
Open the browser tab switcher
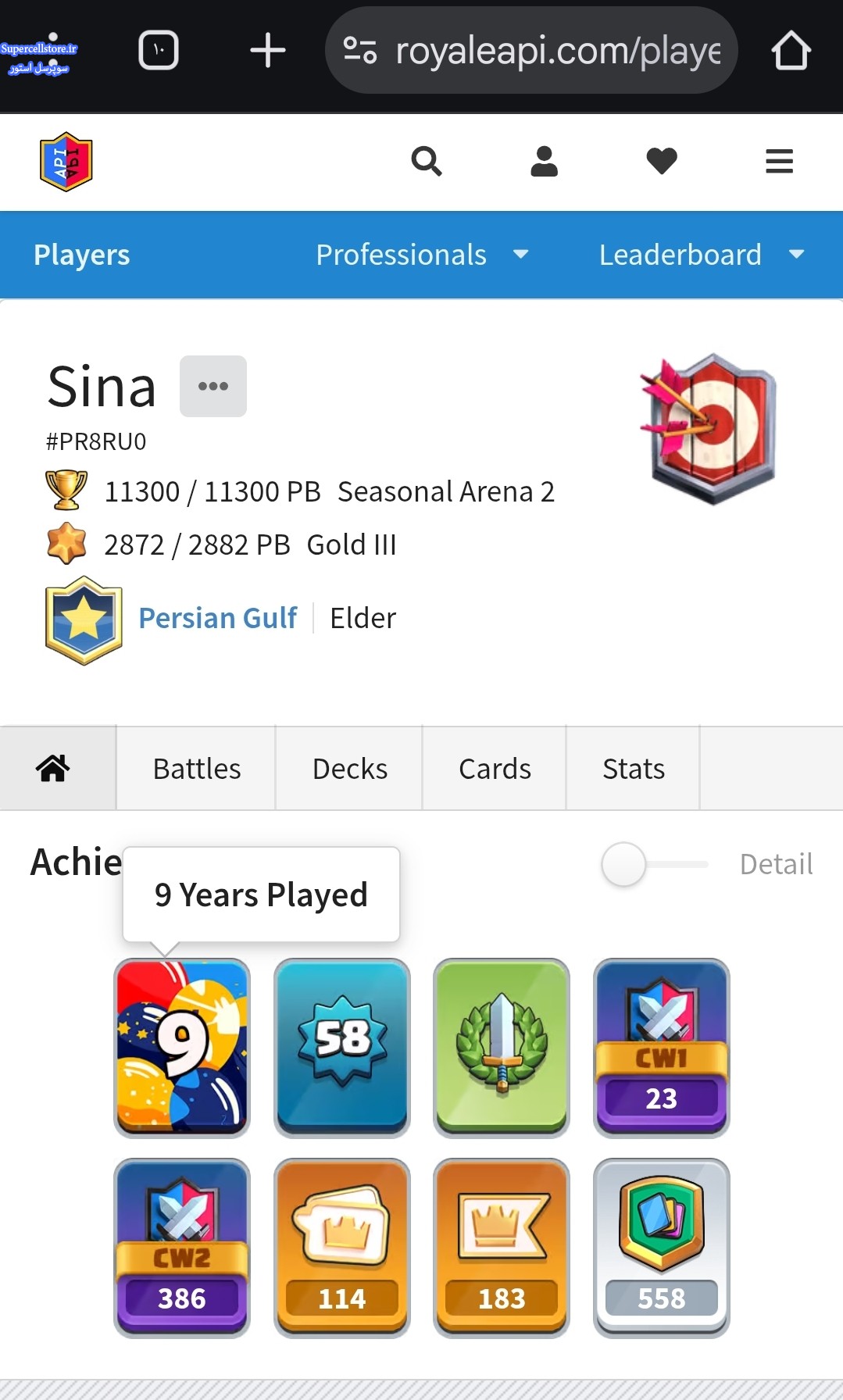tap(159, 51)
